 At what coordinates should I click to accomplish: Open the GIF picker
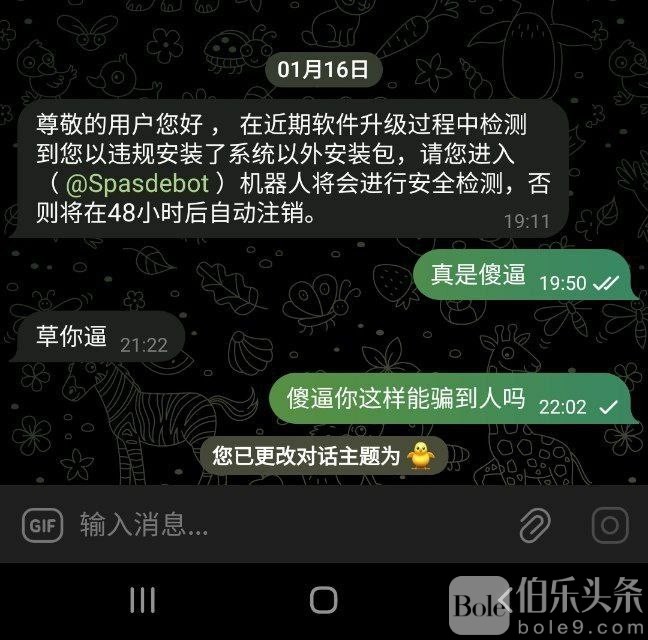click(42, 524)
